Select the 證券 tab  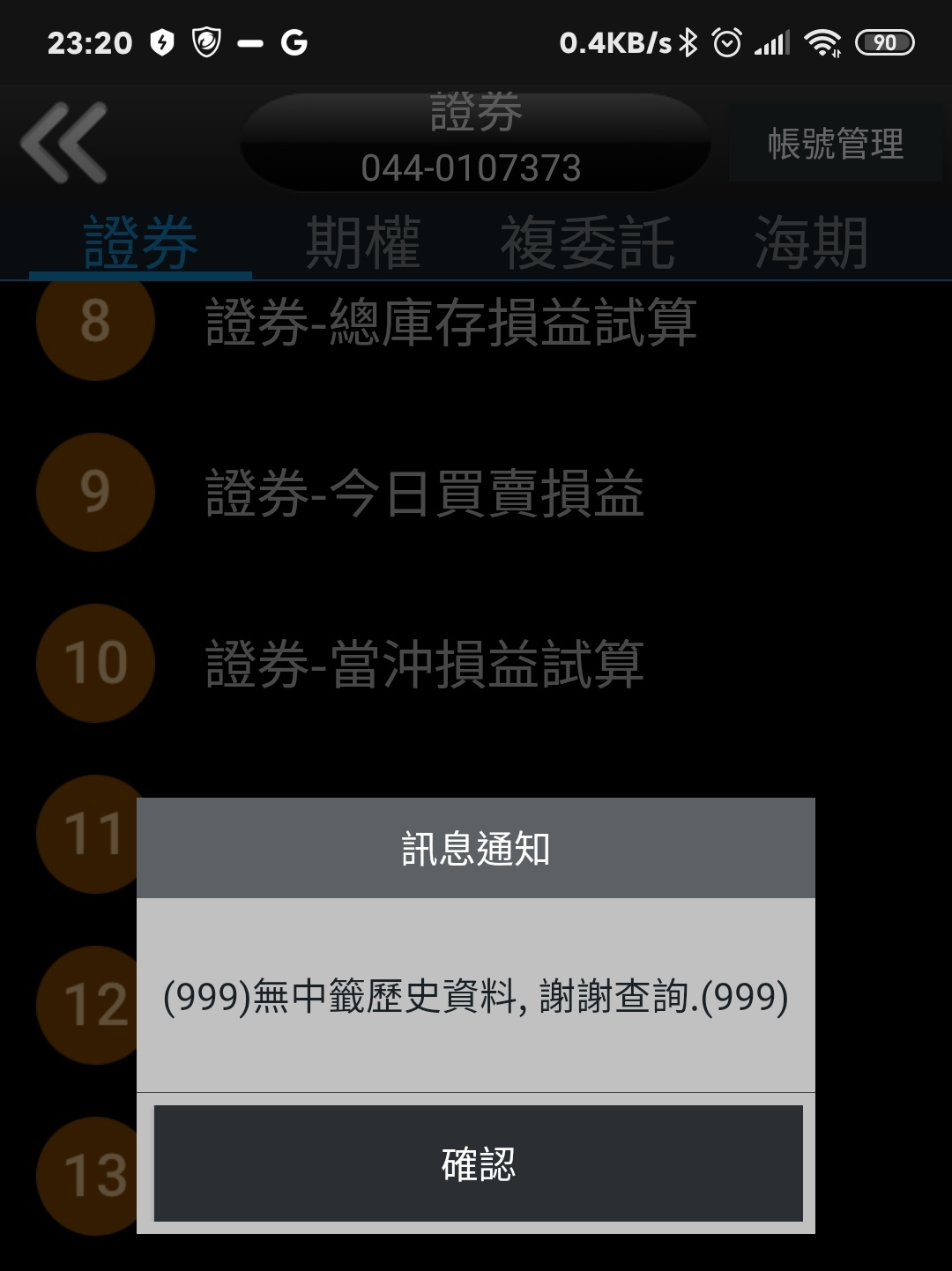141,243
